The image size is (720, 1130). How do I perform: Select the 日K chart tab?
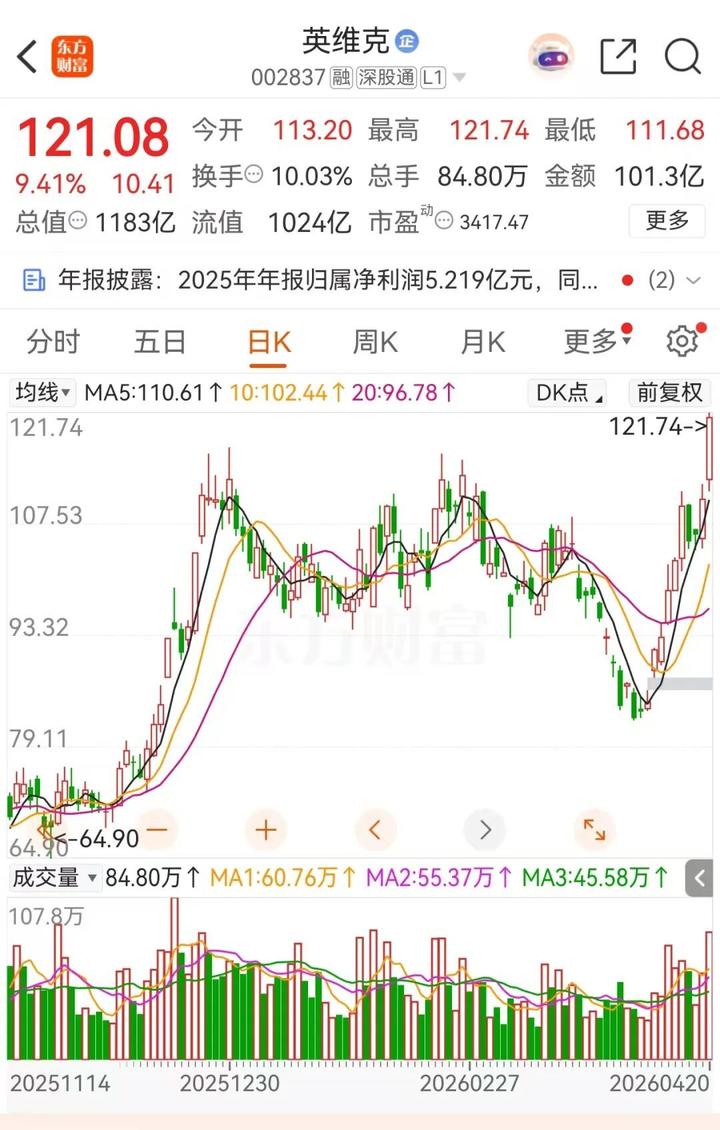[x=268, y=342]
